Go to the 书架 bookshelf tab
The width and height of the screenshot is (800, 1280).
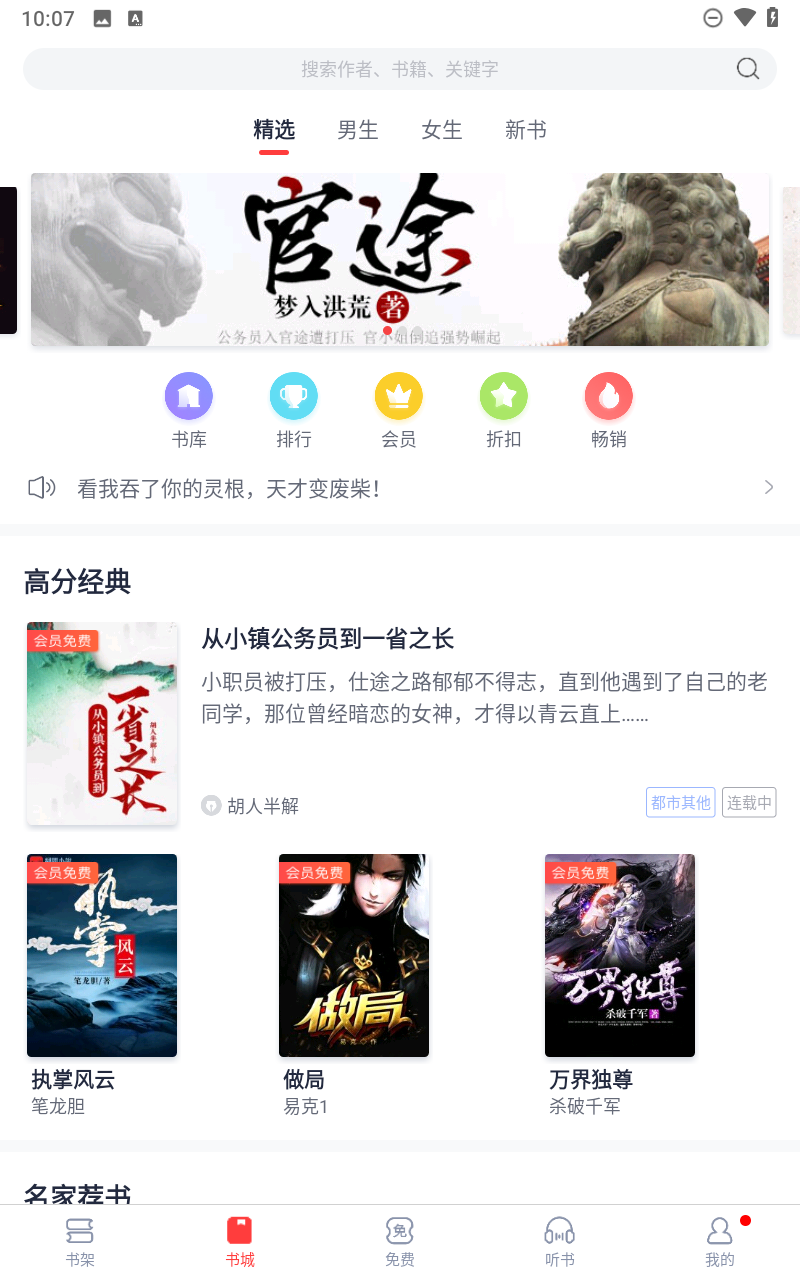click(80, 1242)
